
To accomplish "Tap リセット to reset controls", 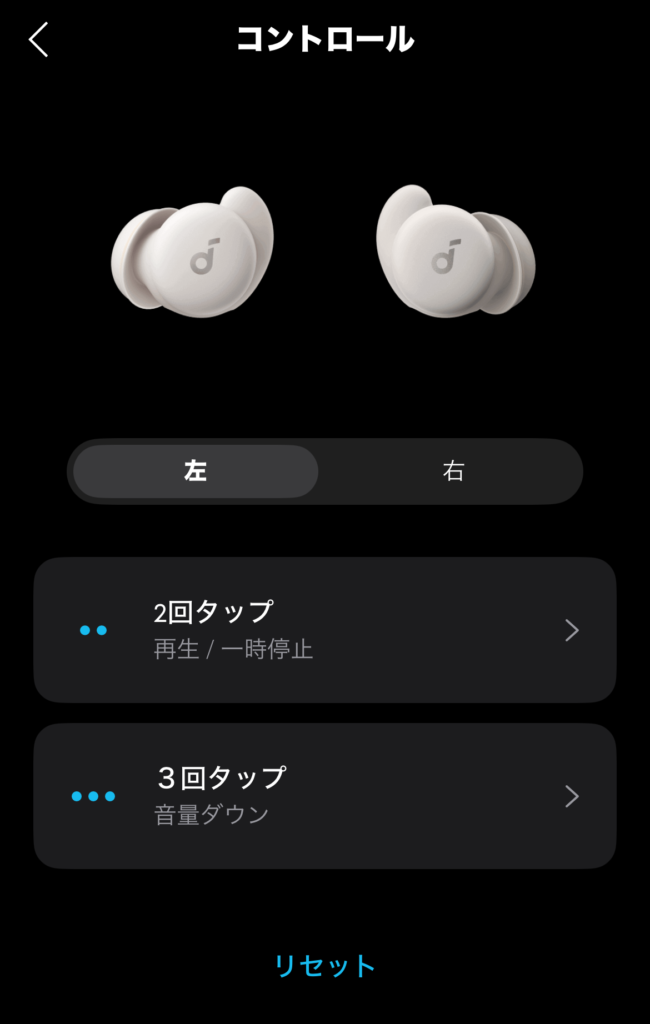I will click(x=325, y=966).
